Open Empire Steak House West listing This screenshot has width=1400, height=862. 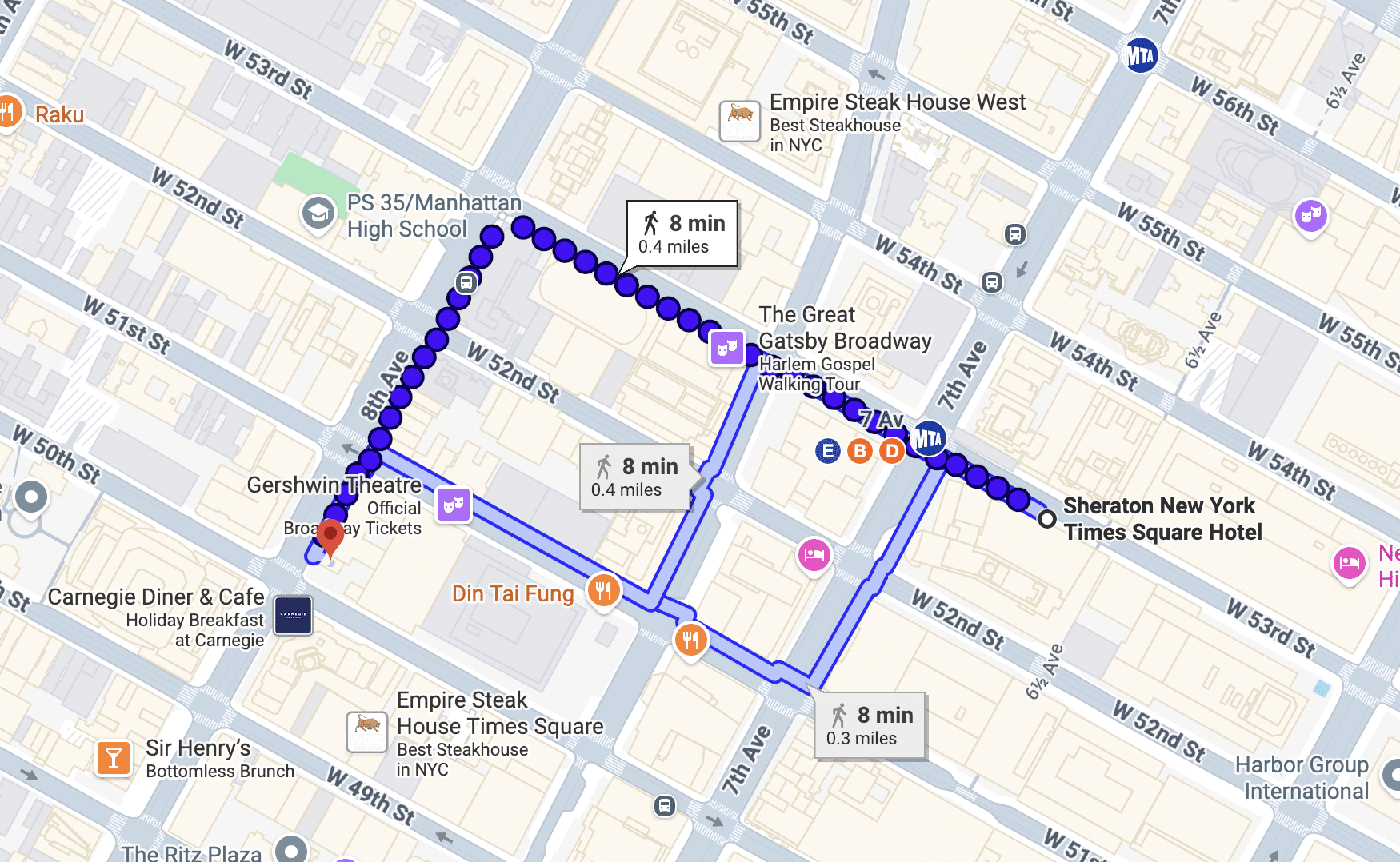(x=739, y=121)
